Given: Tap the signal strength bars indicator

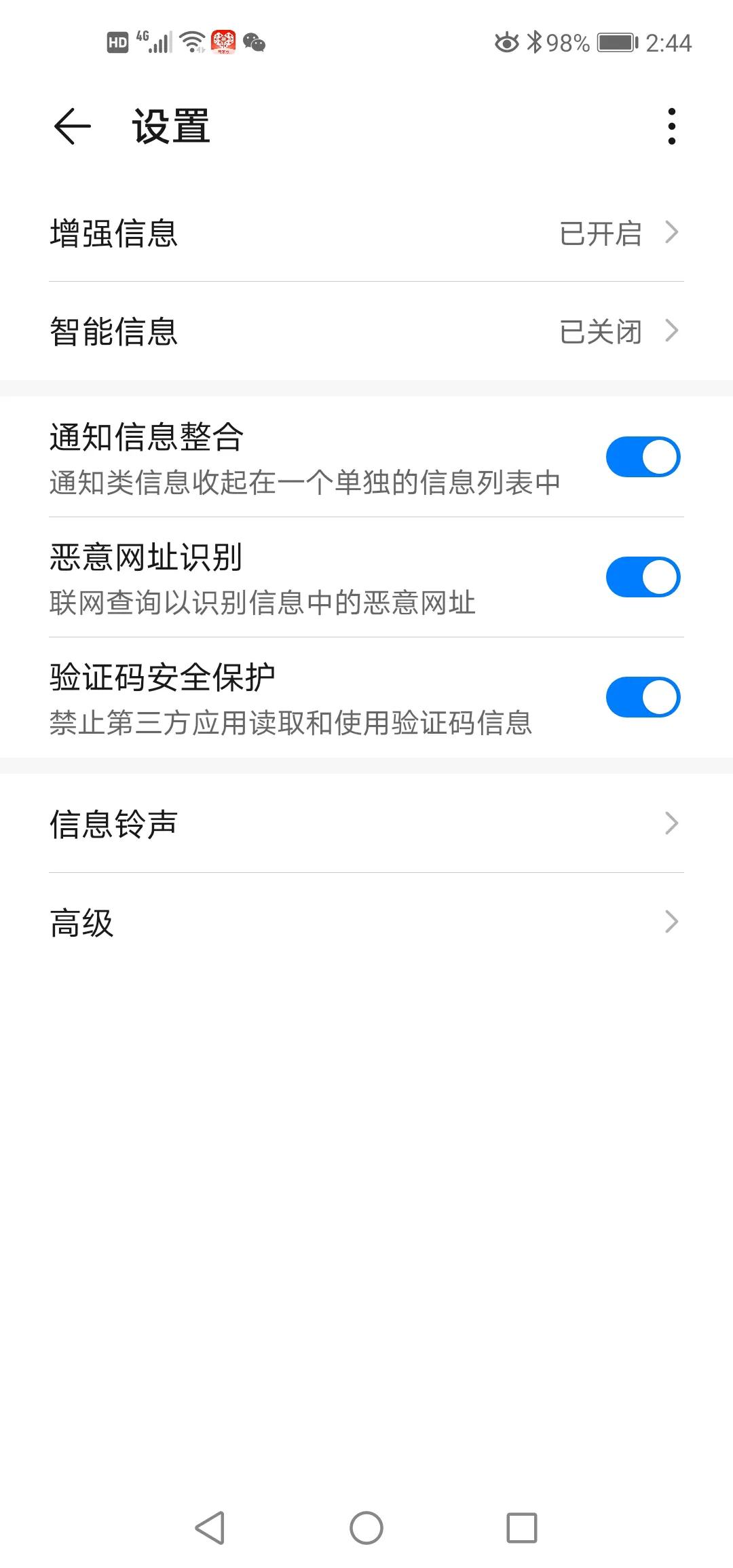Looking at the screenshot, I should click(x=161, y=42).
